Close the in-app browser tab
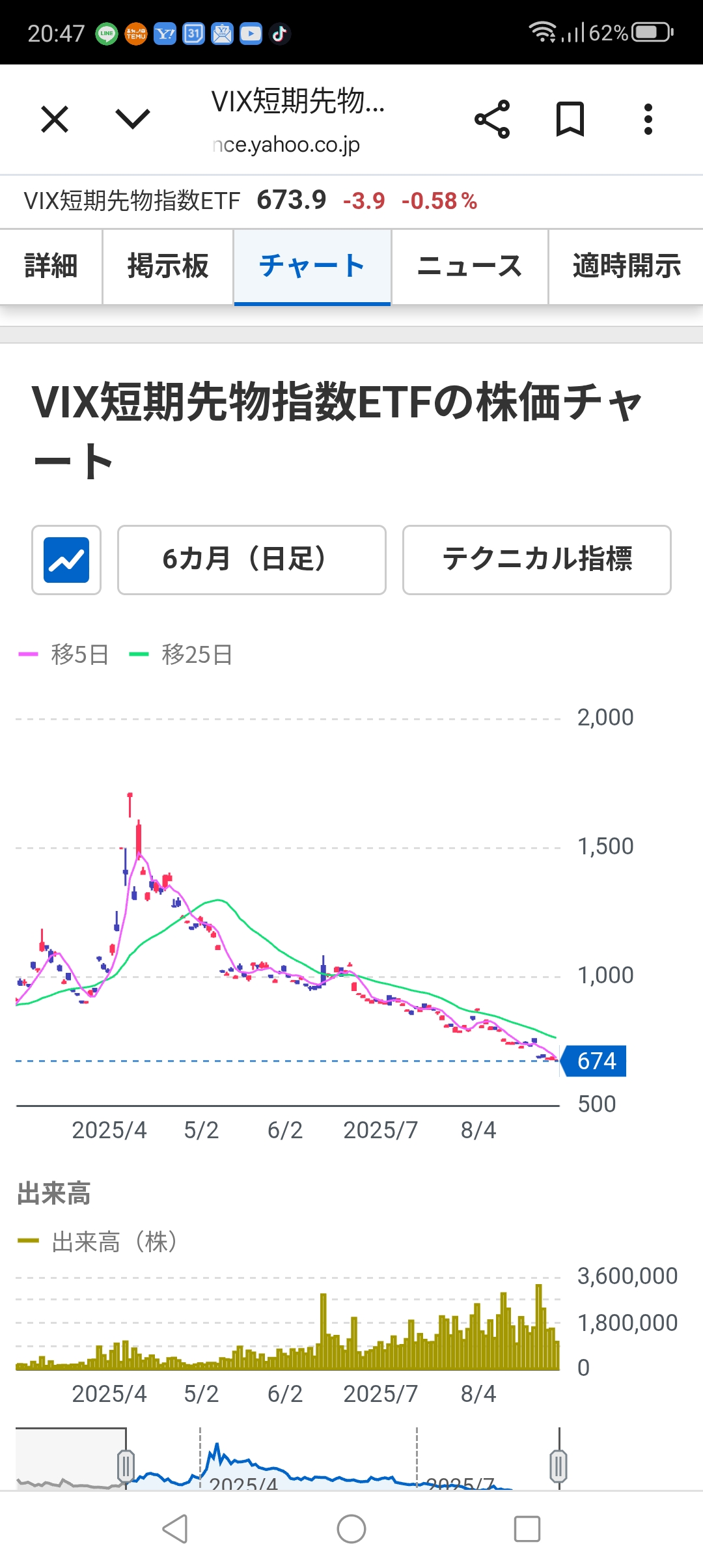 click(55, 120)
